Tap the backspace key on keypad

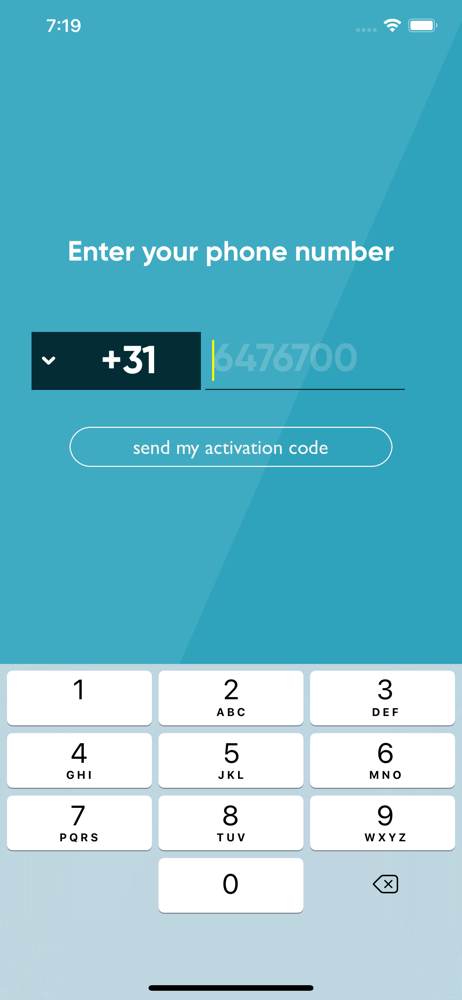(385, 885)
